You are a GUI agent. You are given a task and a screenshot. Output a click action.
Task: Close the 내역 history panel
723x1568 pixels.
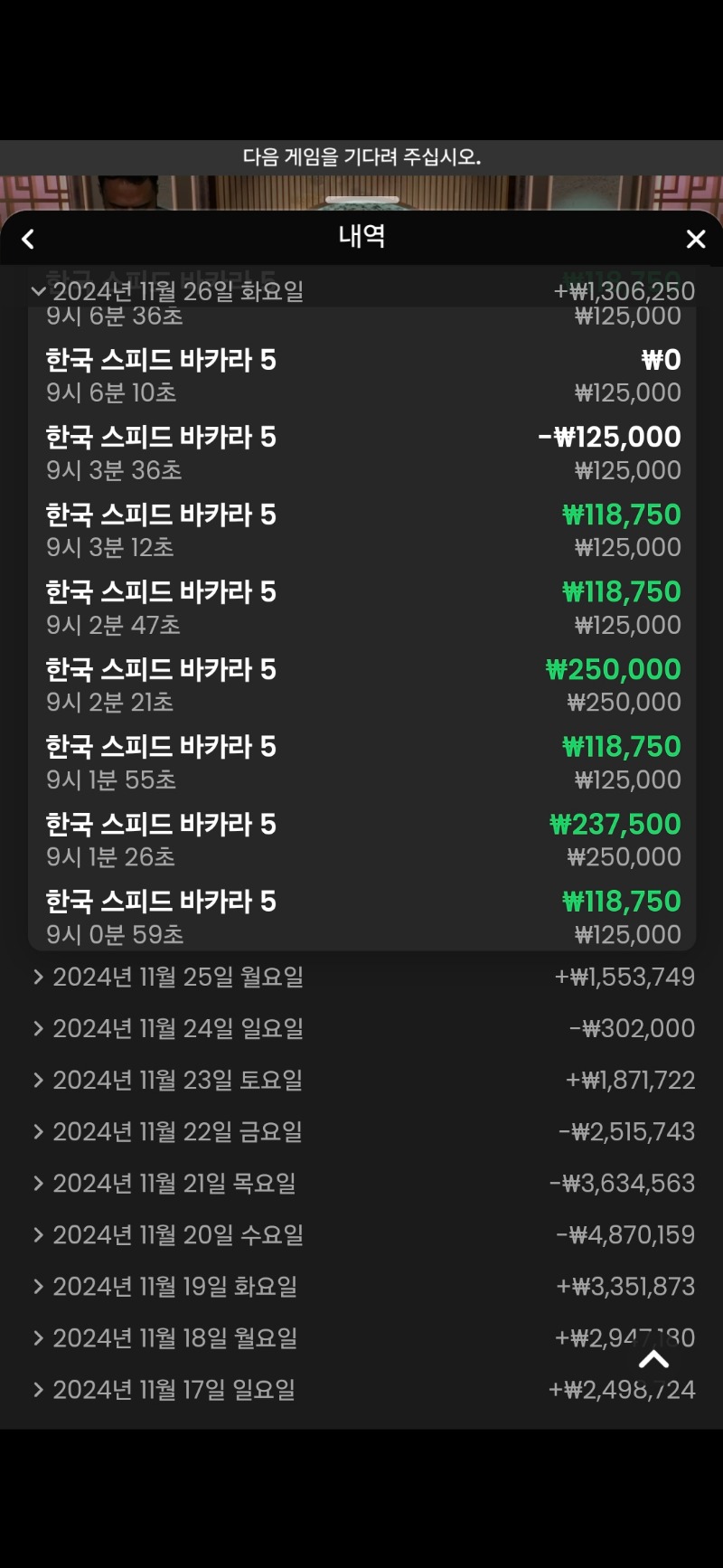pos(695,239)
